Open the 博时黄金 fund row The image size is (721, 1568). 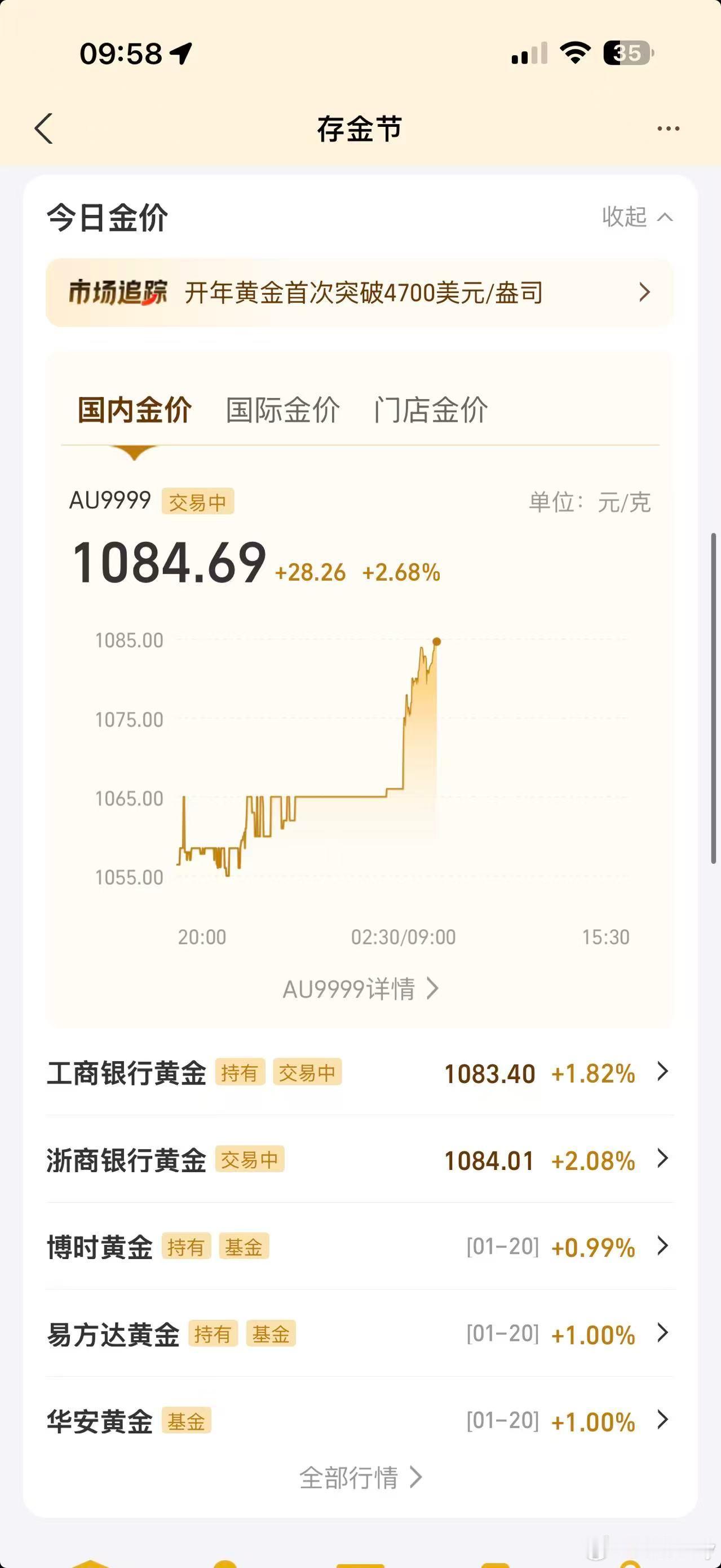tap(359, 1247)
